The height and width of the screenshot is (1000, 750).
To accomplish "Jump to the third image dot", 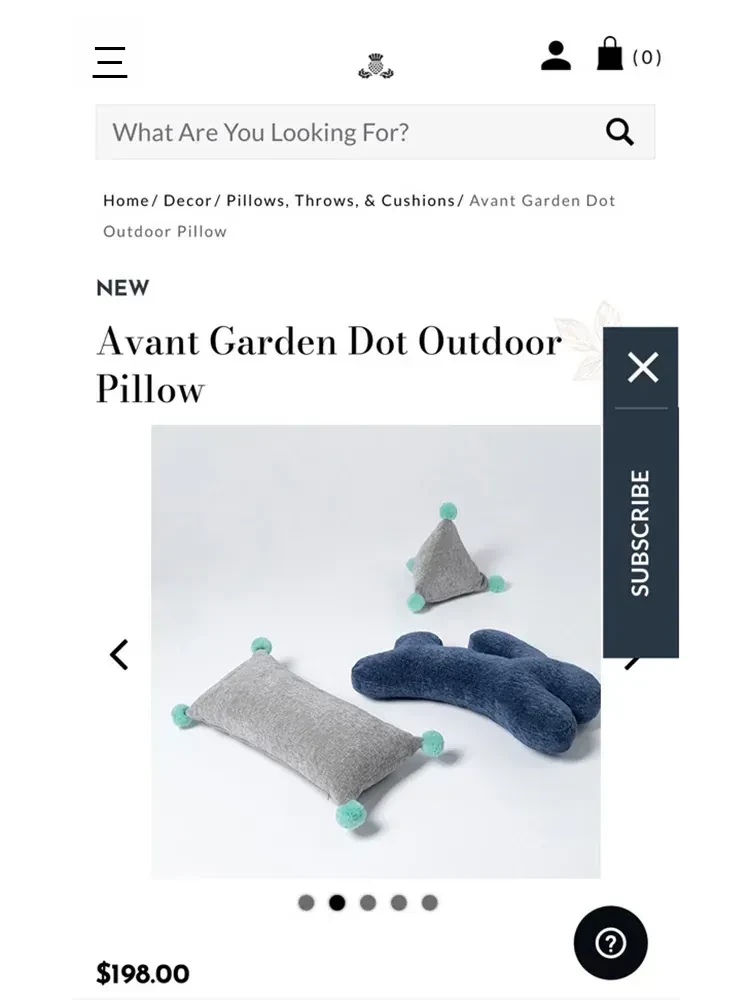I will coord(368,903).
